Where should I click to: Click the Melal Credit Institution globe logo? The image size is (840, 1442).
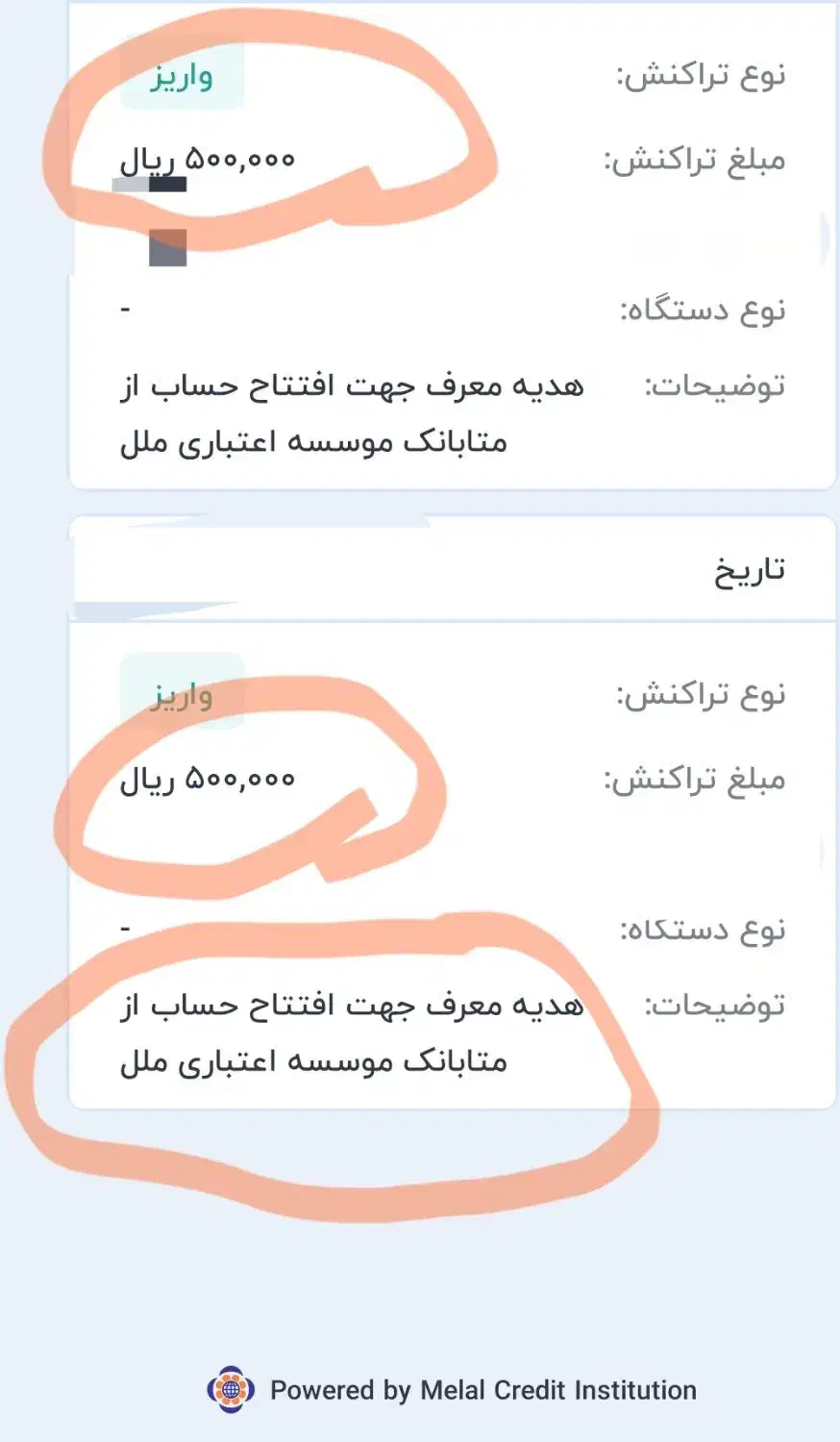230,1389
